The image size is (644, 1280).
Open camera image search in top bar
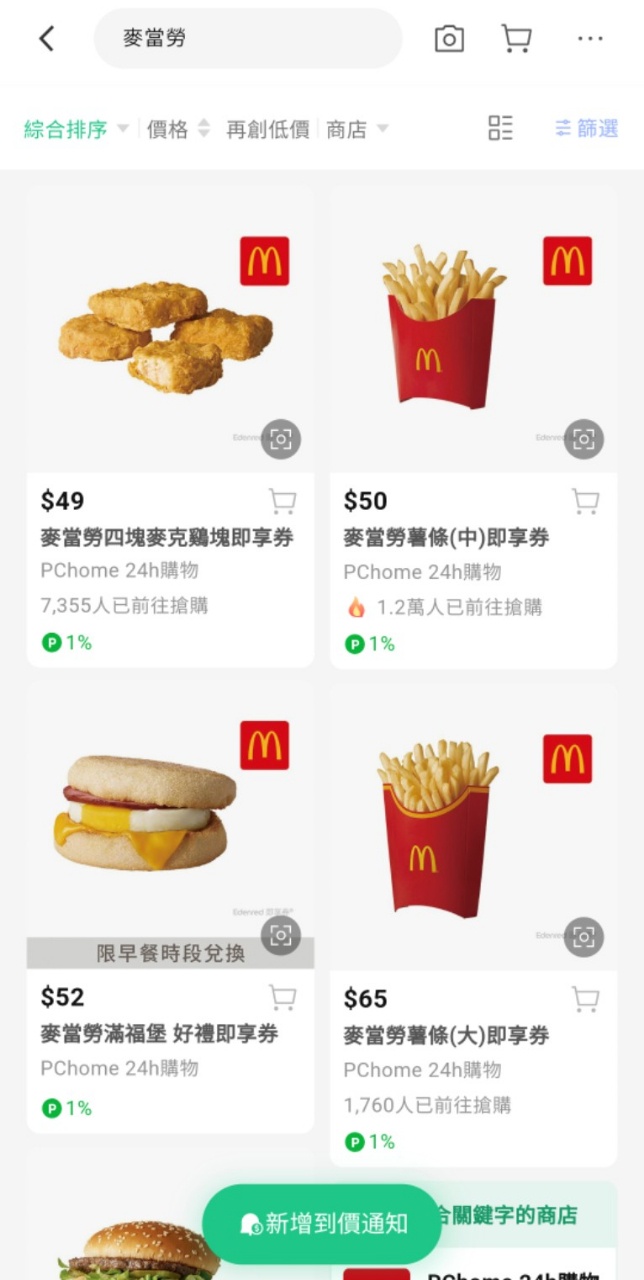tap(449, 39)
